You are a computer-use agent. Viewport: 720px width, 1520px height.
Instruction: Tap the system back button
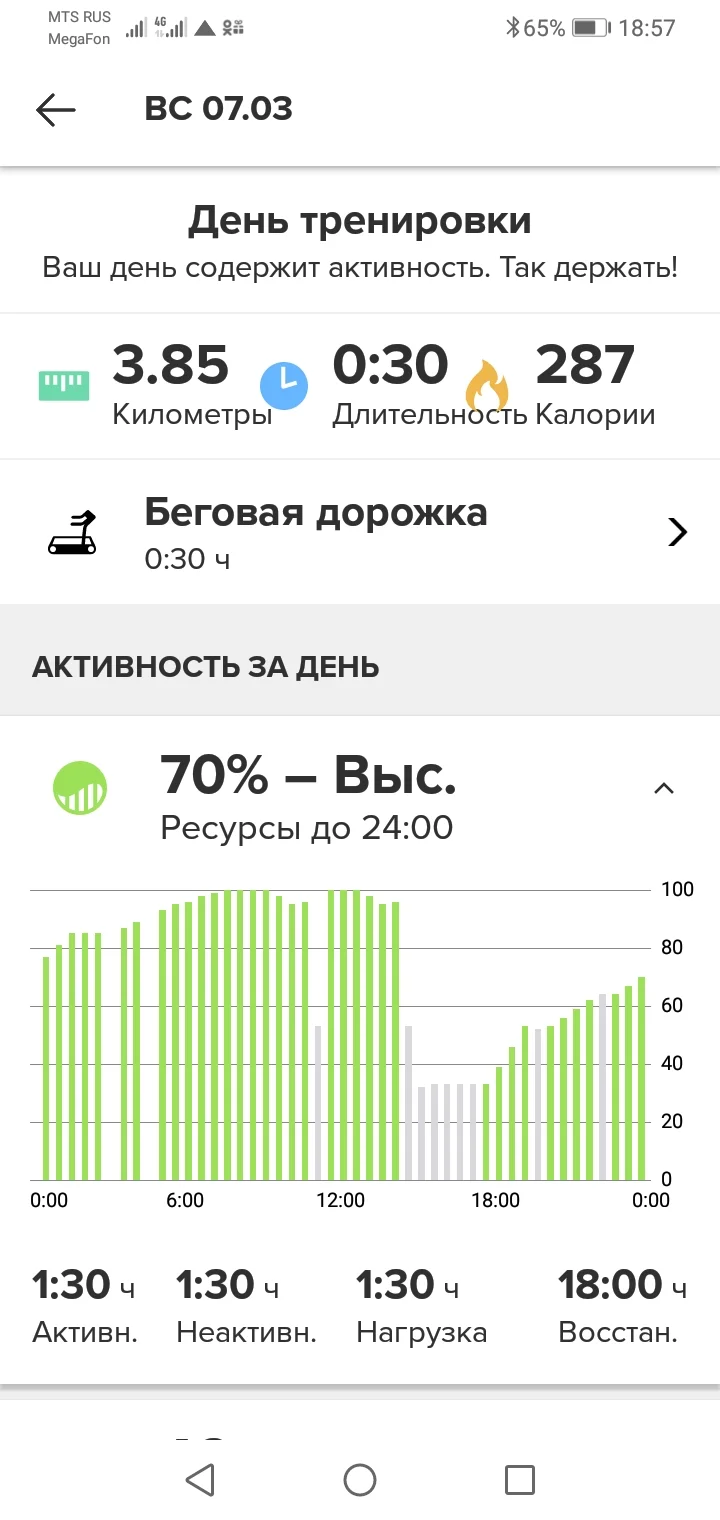coord(201,1479)
